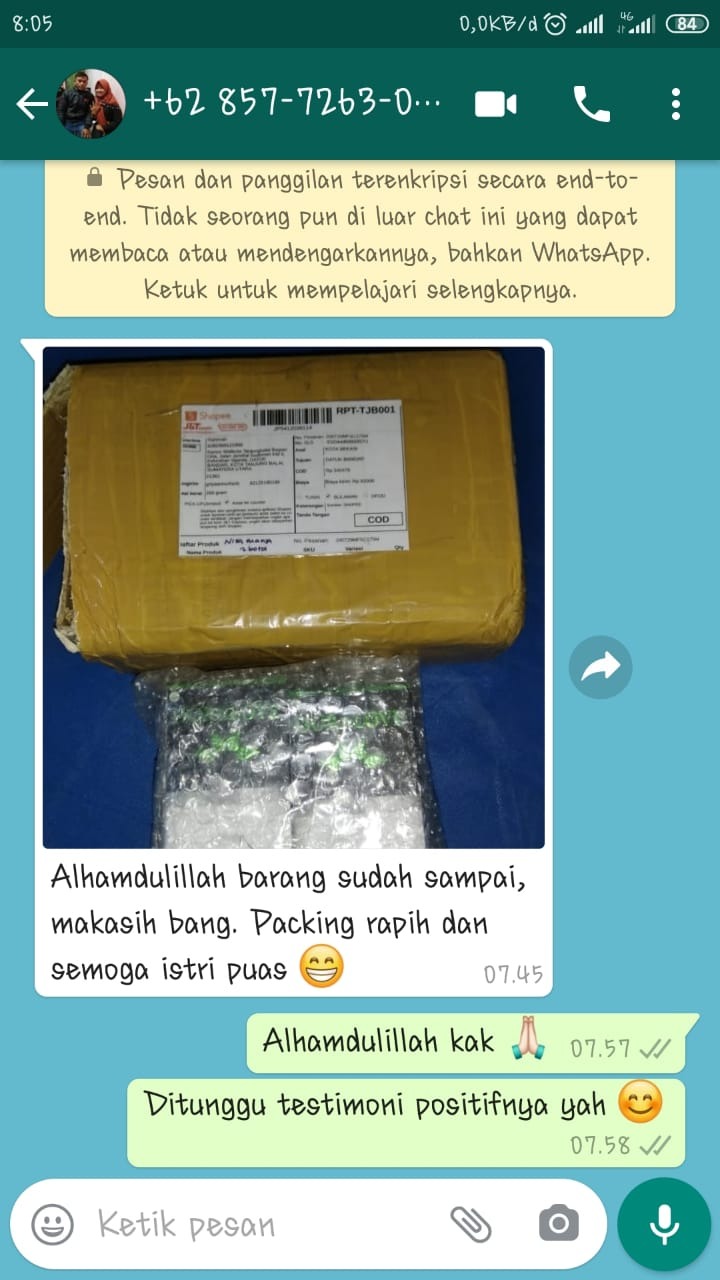Open the received package photo
The width and height of the screenshot is (720, 1280).
pyautogui.click(x=293, y=597)
